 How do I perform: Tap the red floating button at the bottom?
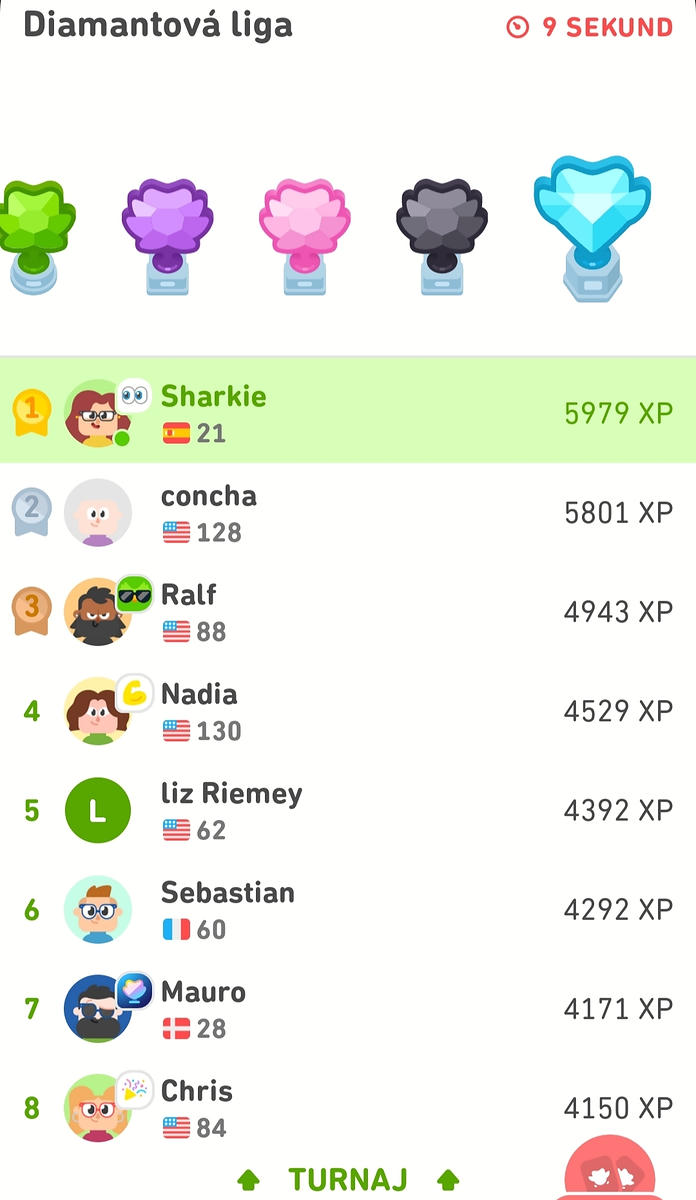[x=609, y=1170]
